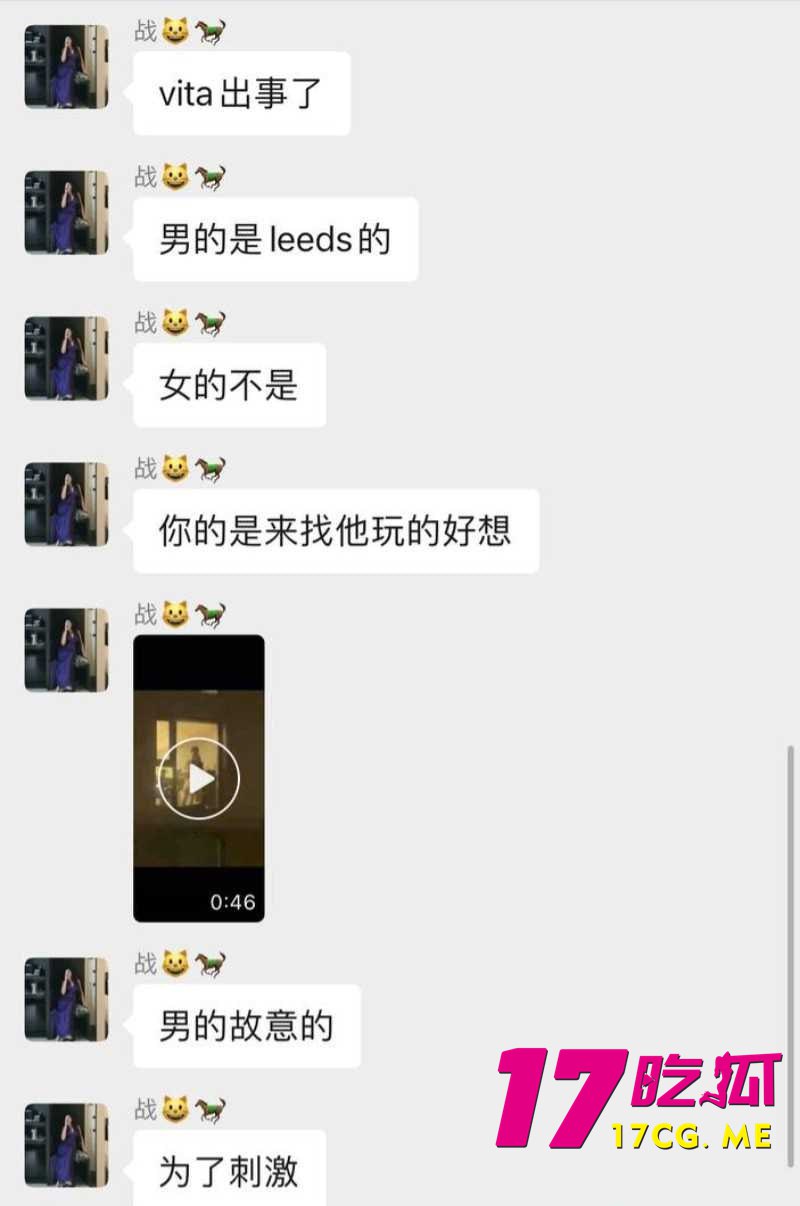This screenshot has height=1206, width=800.
Task: Open sender avatar beside "vita出事了" message
Action: coord(66,66)
